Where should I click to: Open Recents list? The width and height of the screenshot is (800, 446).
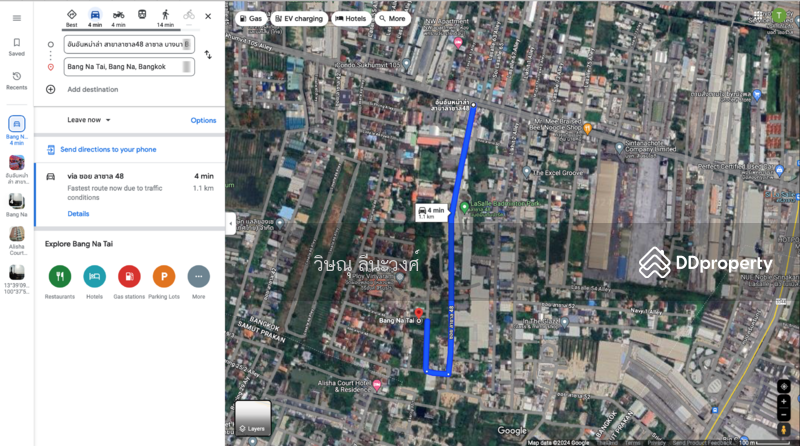point(16,80)
